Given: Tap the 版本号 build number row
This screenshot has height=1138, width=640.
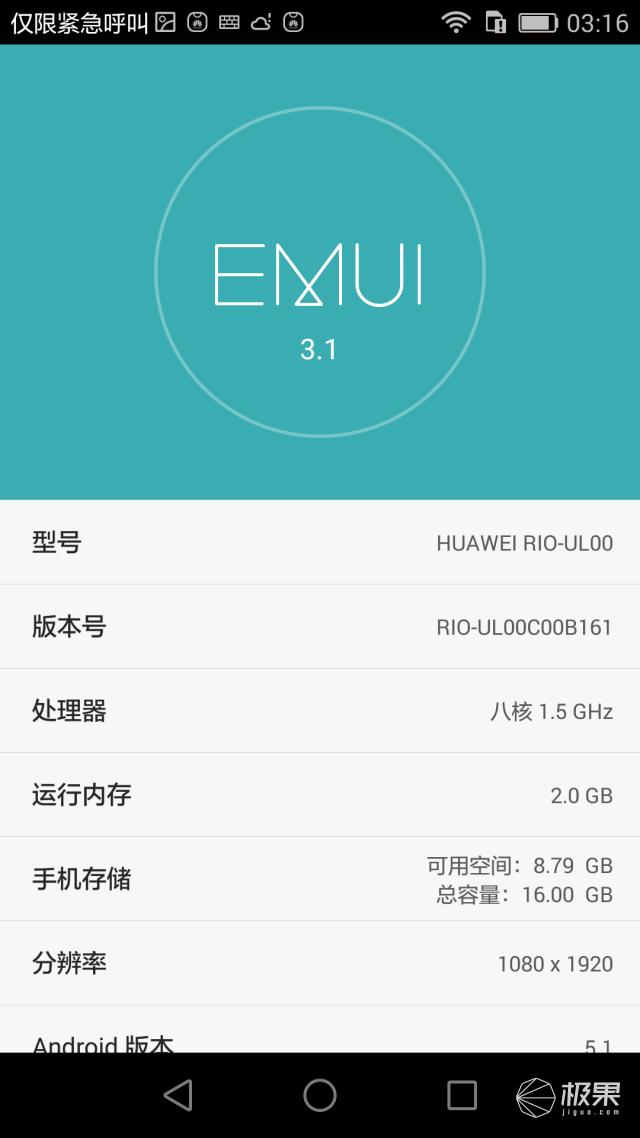Looking at the screenshot, I should coord(320,627).
